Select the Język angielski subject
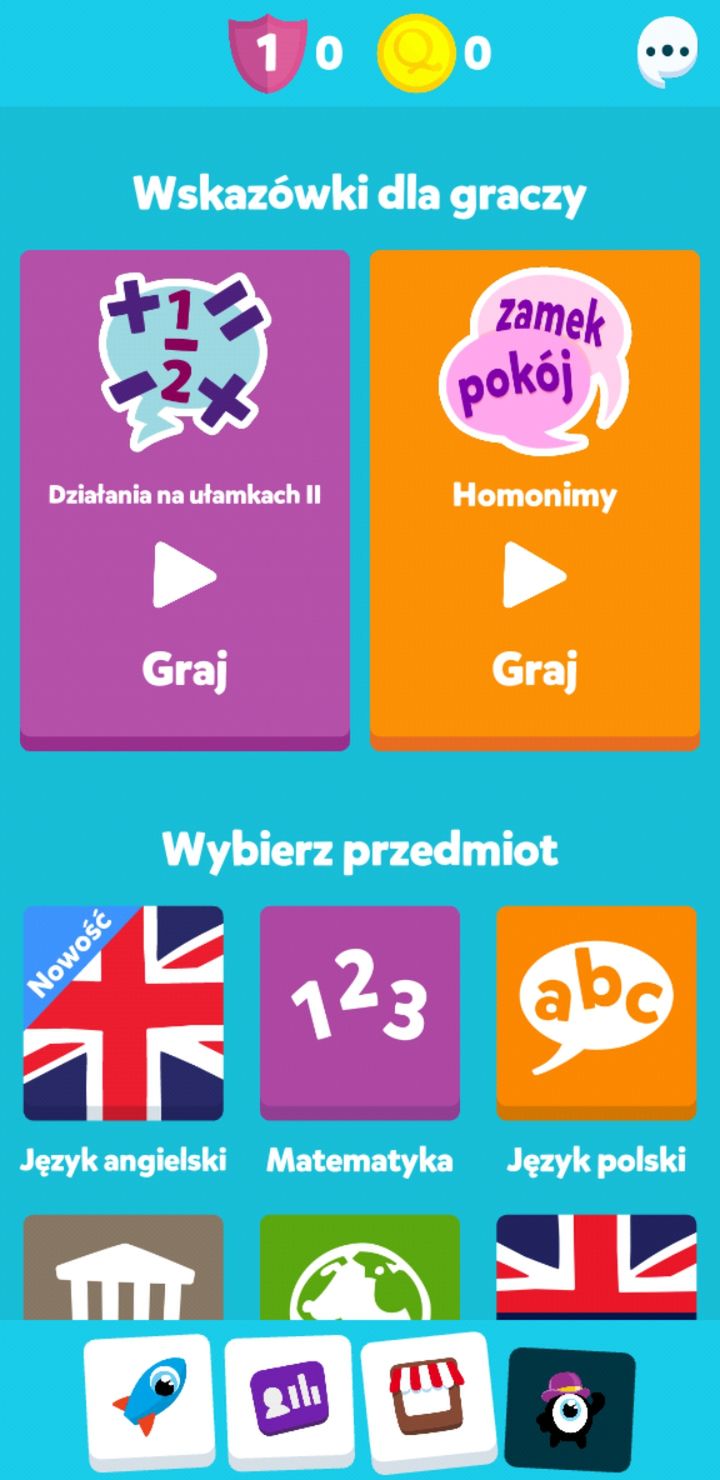This screenshot has height=1480, width=720. point(123,1013)
